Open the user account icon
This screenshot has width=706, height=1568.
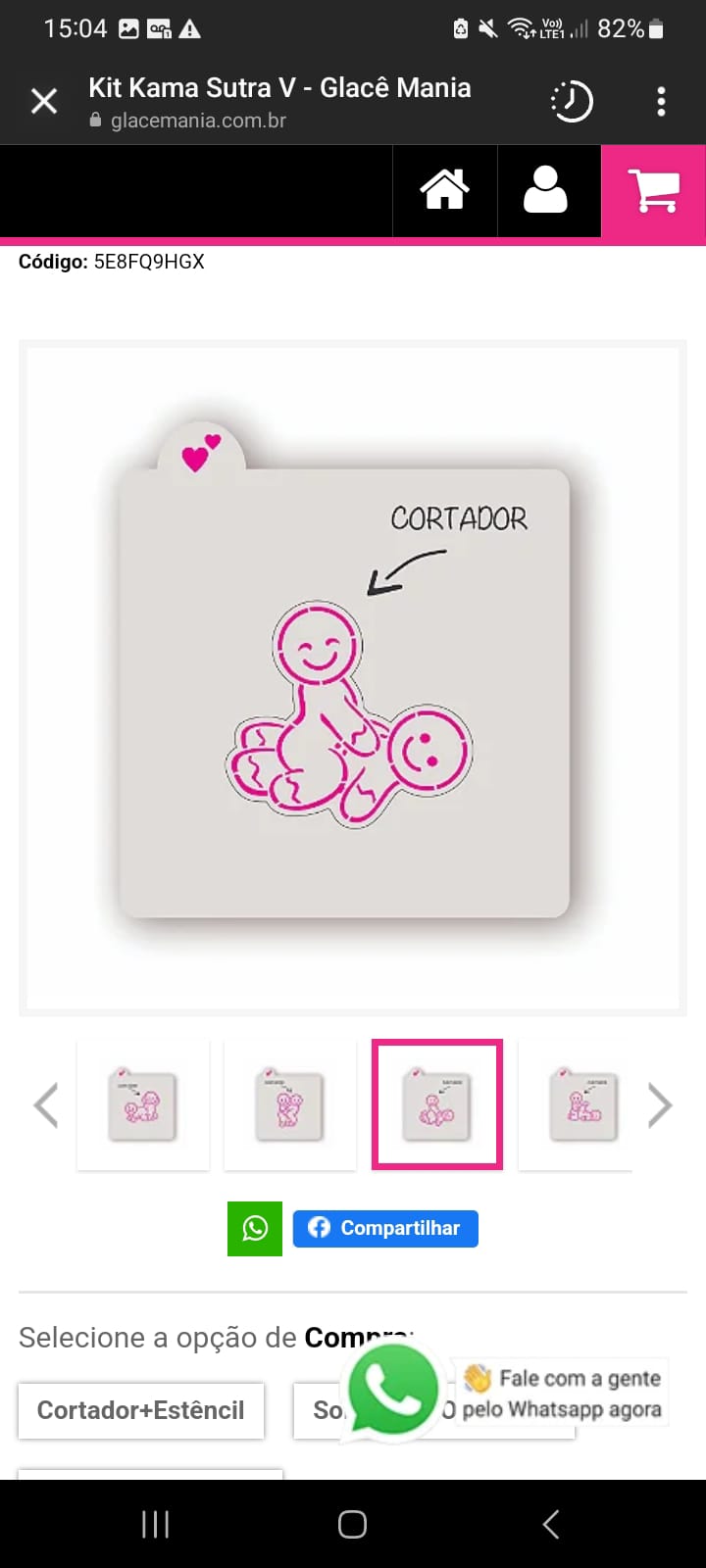[x=545, y=190]
